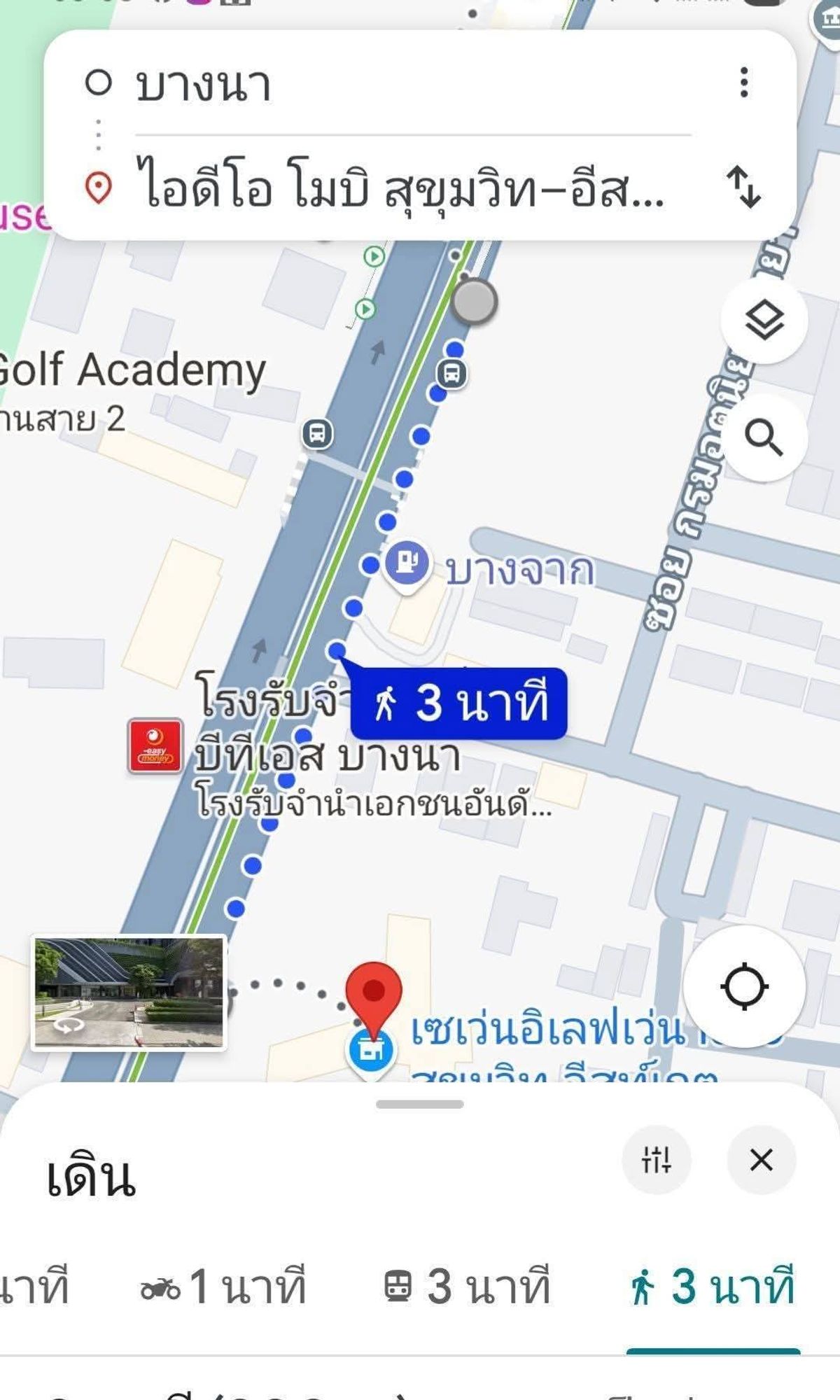Image resolution: width=840 pixels, height=1400 pixels.
Task: Open the three-dot overflow menu
Action: (x=743, y=83)
